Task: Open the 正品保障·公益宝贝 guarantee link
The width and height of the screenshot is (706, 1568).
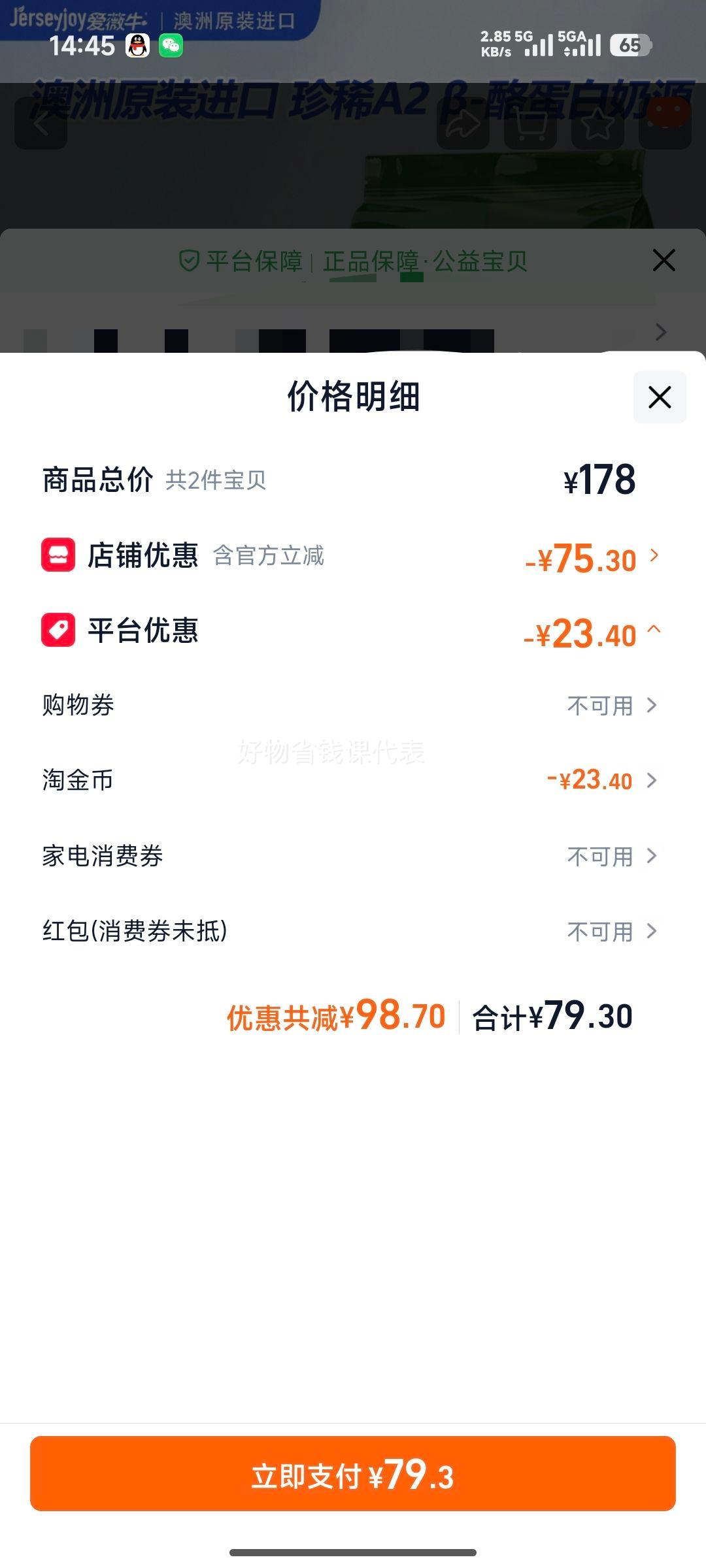Action: click(x=425, y=260)
